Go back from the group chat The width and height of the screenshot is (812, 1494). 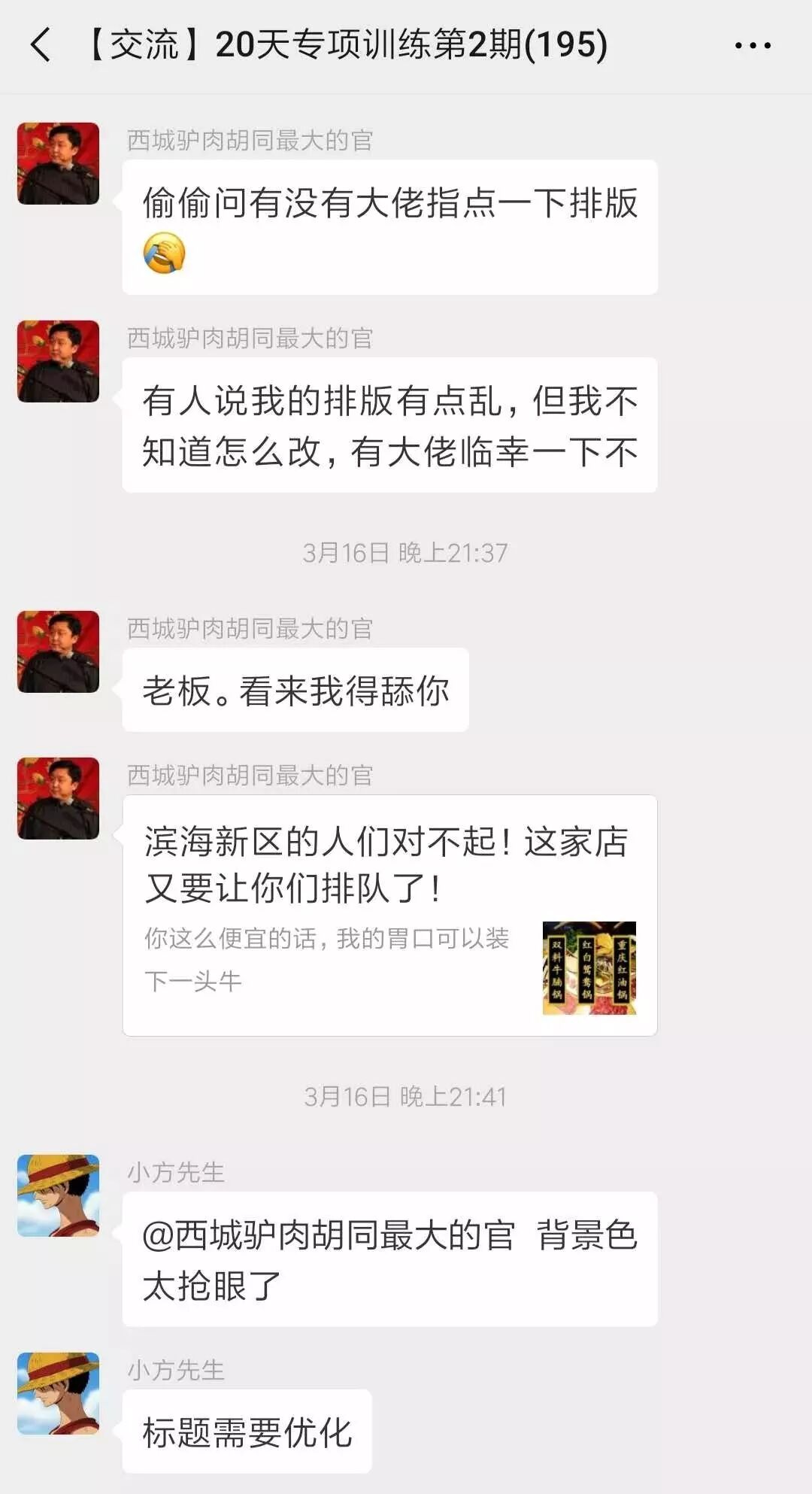click(41, 45)
